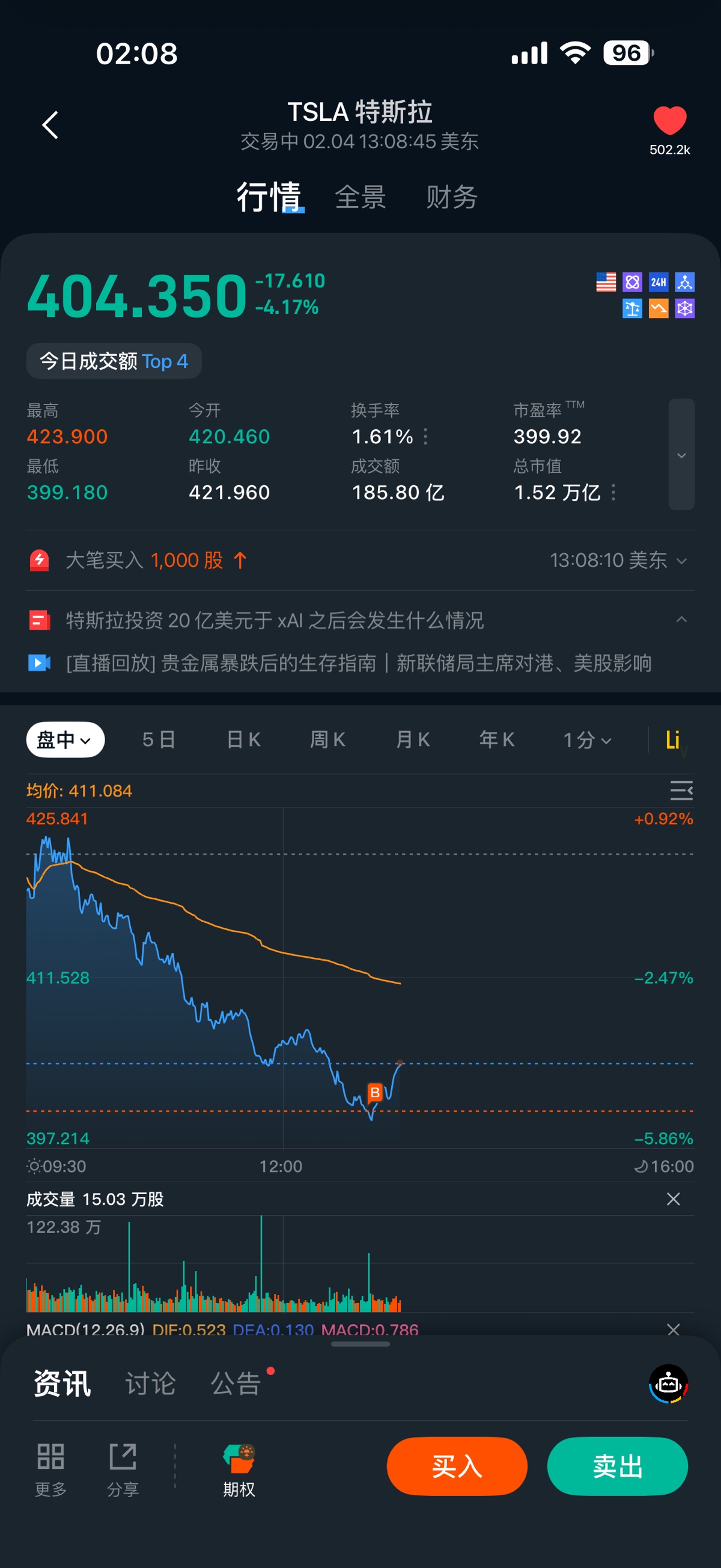Open the AI robot assistant icon
The image size is (721, 1568).
point(668,1383)
